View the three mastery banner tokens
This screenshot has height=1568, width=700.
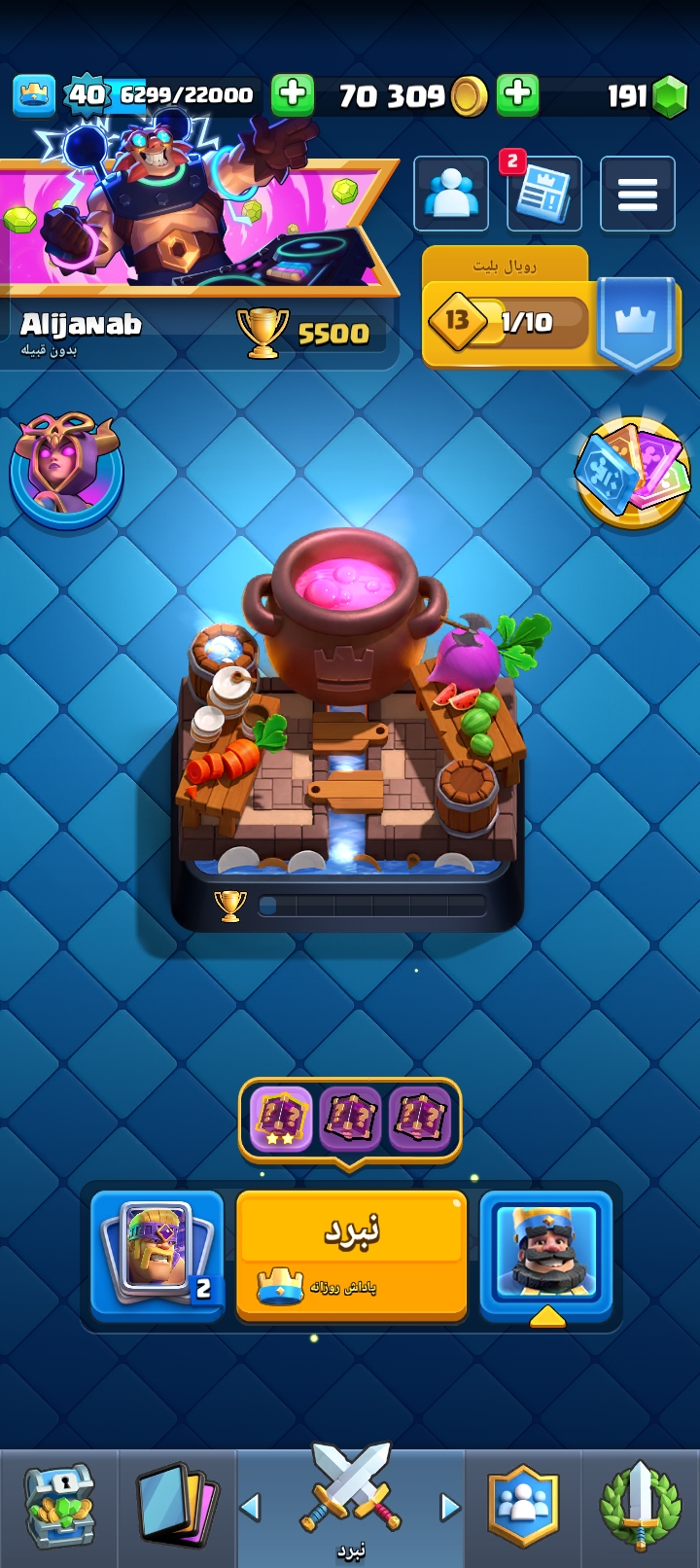(x=350, y=1119)
